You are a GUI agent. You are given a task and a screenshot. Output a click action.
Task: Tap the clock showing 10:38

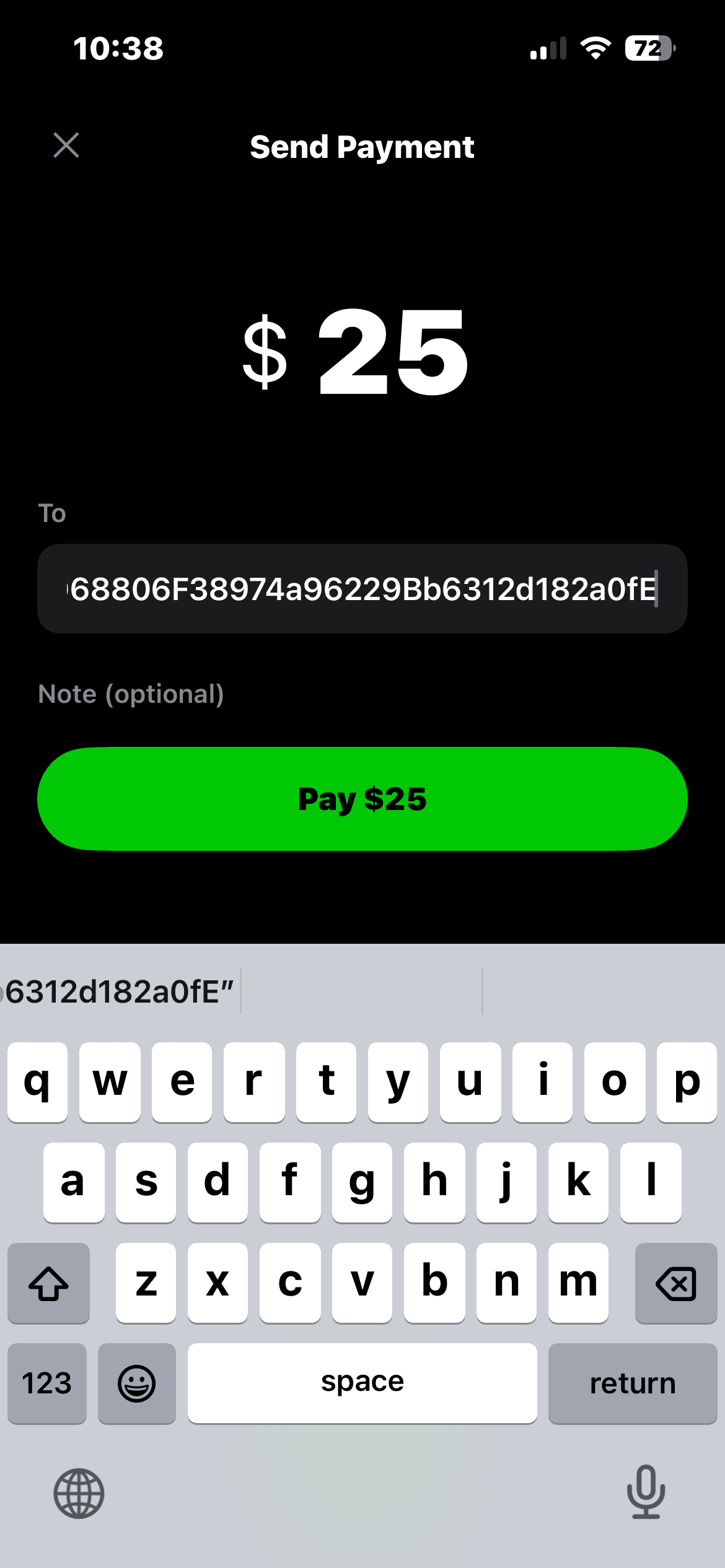tap(119, 47)
